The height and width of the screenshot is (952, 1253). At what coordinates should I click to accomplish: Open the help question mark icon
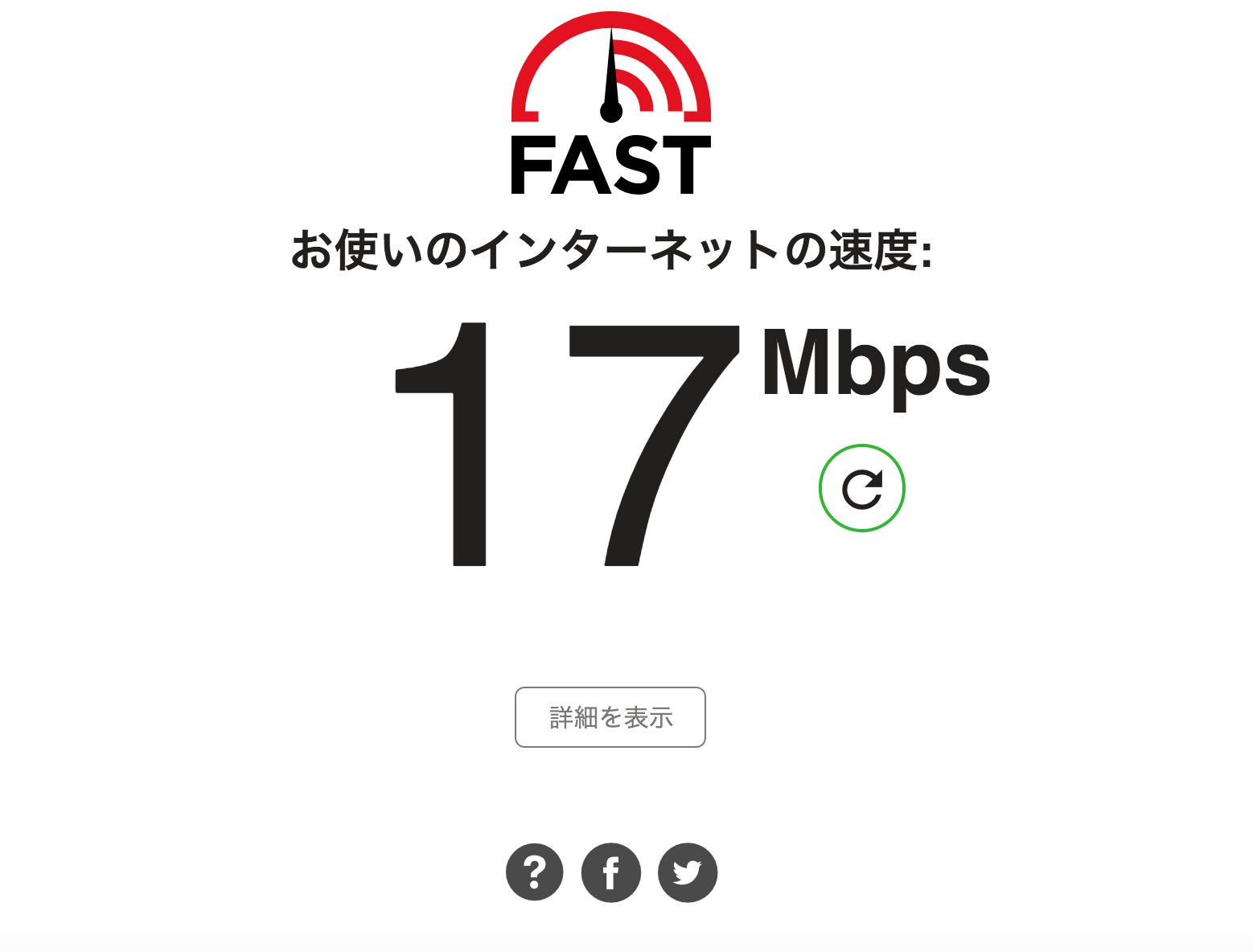coord(535,872)
